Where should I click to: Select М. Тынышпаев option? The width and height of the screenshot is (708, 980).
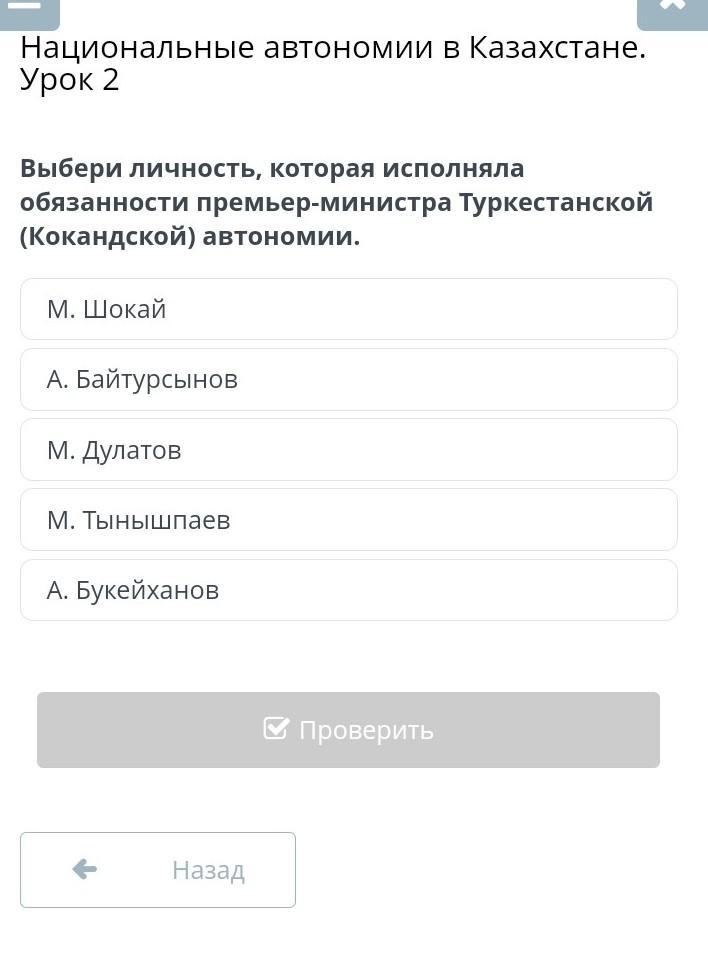pyautogui.click(x=349, y=520)
